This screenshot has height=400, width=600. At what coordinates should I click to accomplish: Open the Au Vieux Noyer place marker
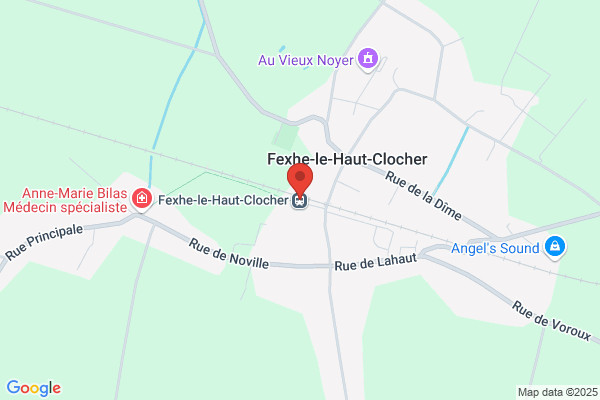[x=368, y=59]
